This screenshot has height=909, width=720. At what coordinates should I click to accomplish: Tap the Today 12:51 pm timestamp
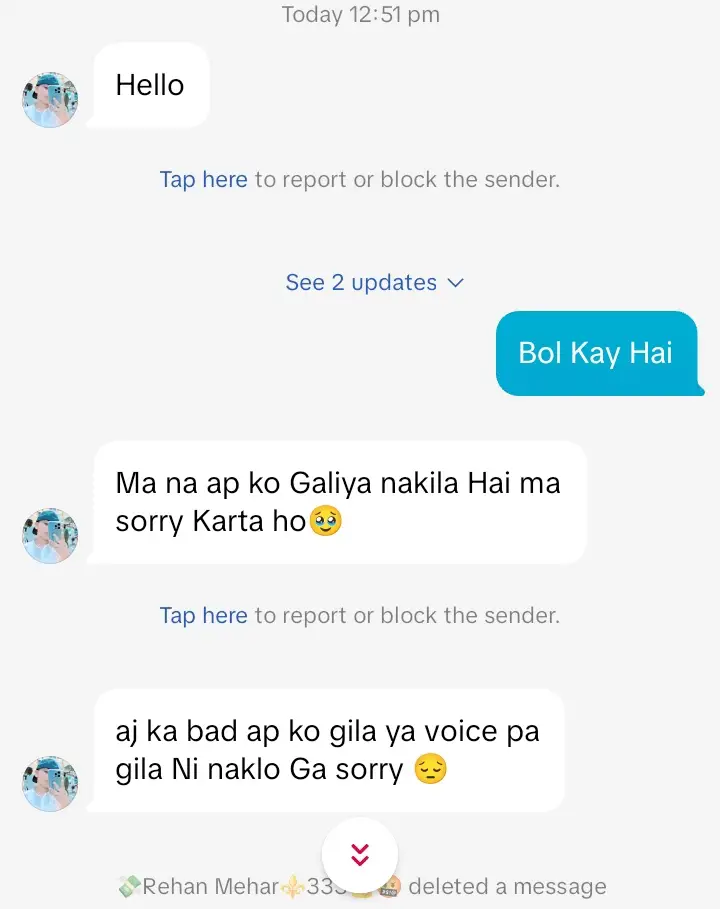coord(359,14)
